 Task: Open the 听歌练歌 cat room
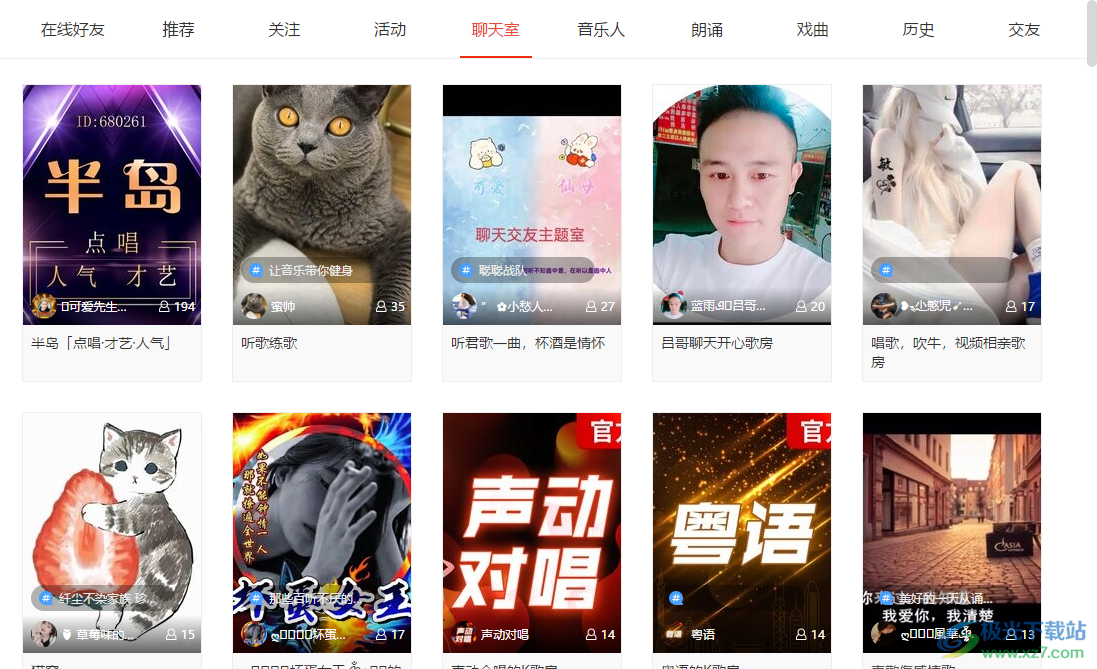[x=322, y=204]
